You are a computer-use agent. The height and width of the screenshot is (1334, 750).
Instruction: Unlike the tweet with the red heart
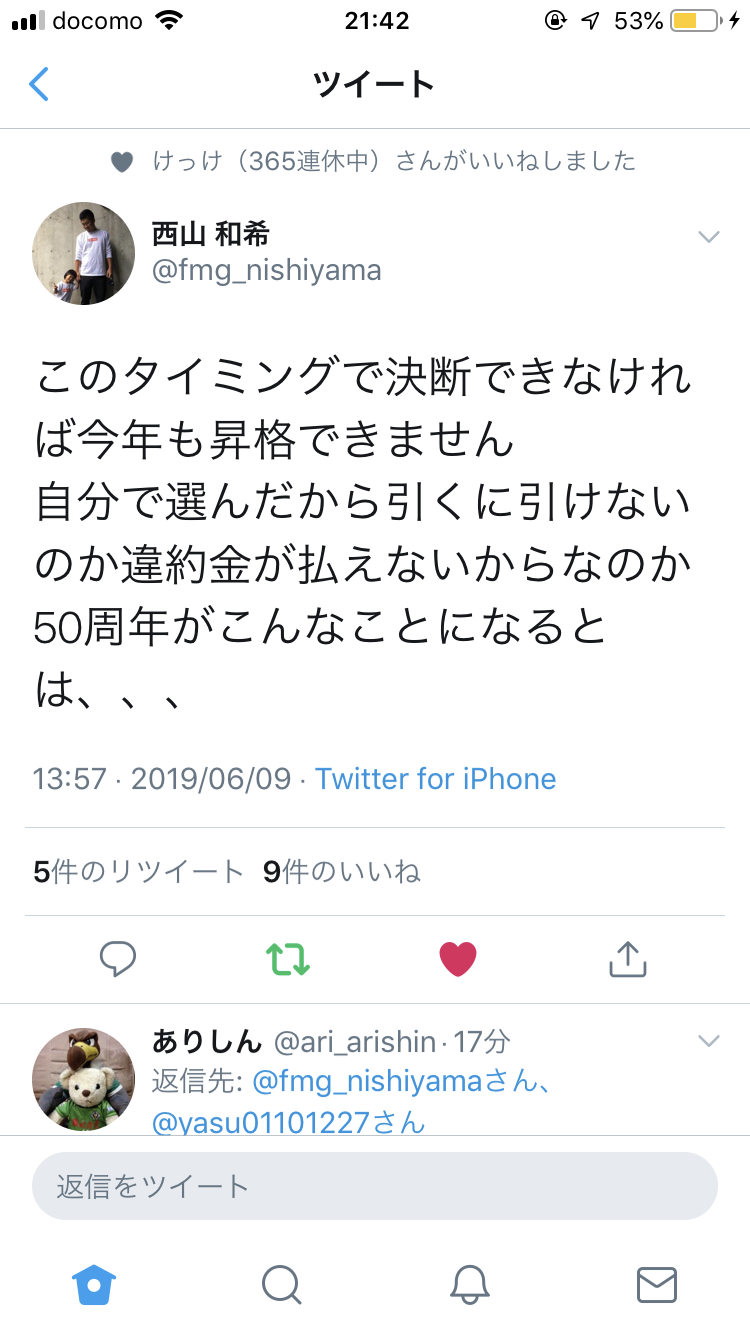coord(458,960)
